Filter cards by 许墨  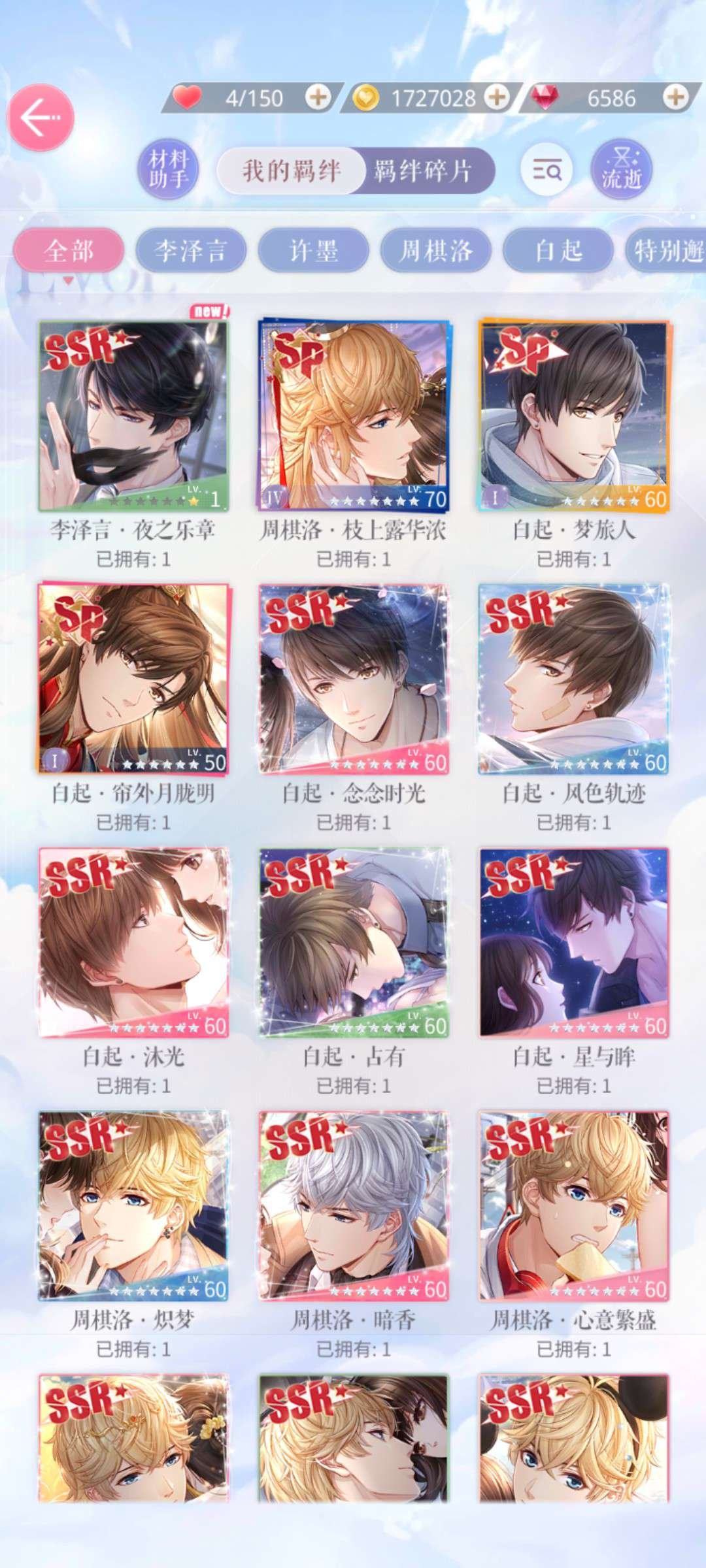314,251
